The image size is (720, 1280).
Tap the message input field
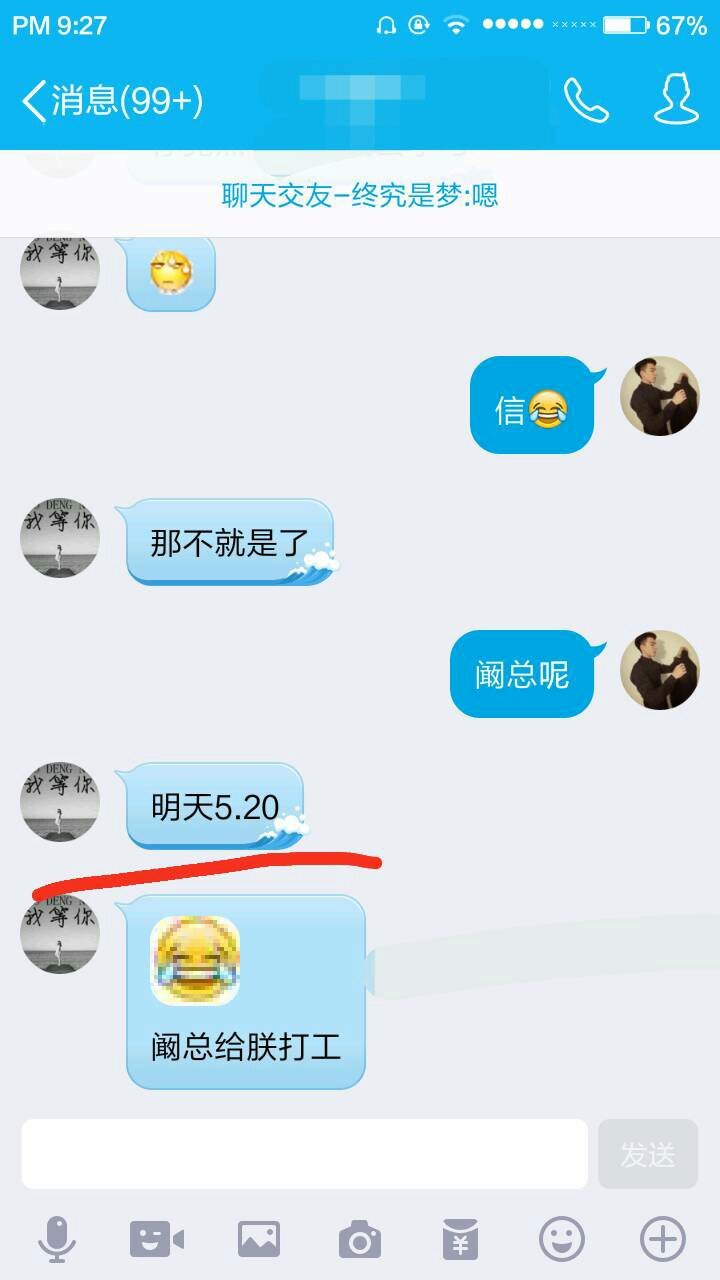305,1154
